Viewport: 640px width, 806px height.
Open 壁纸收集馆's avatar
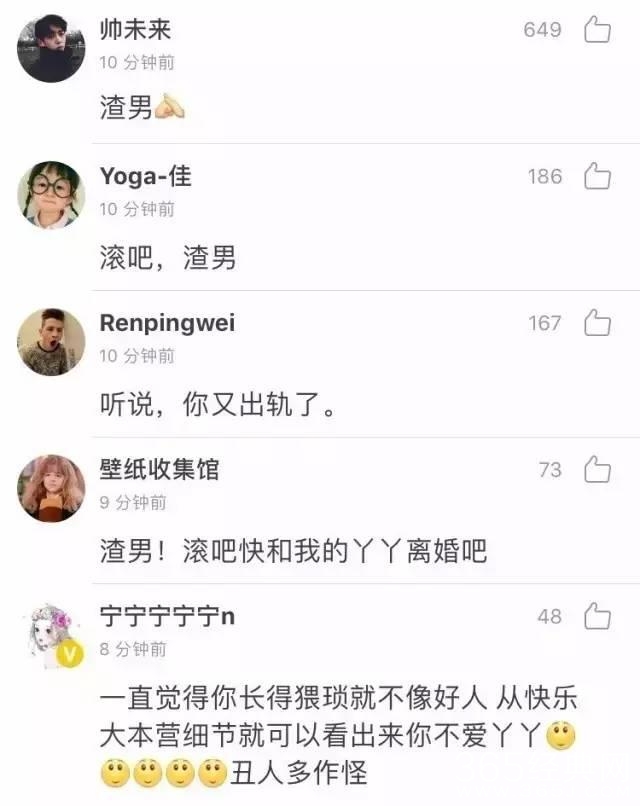pyautogui.click(x=51, y=488)
